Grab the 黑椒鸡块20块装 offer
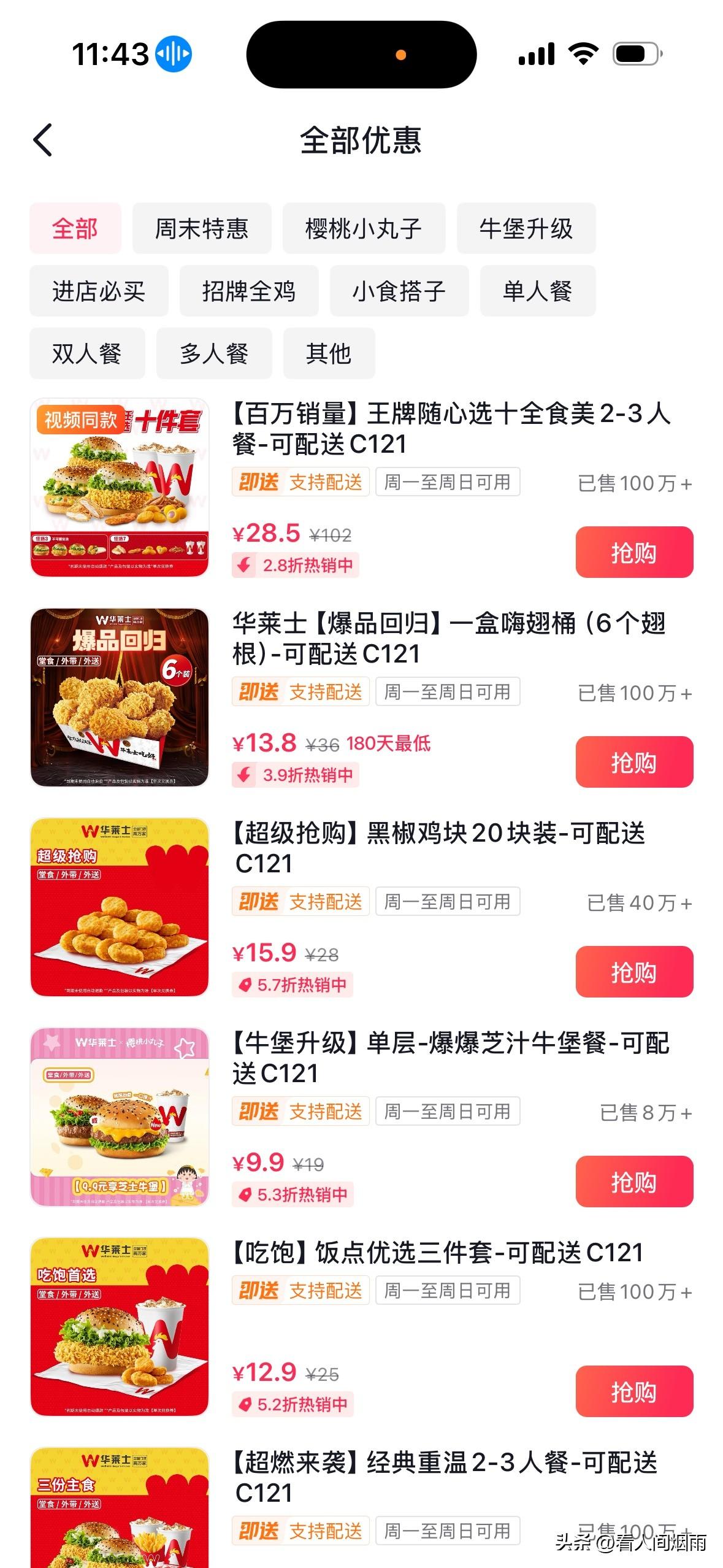This screenshot has height=1568, width=723. (x=633, y=972)
